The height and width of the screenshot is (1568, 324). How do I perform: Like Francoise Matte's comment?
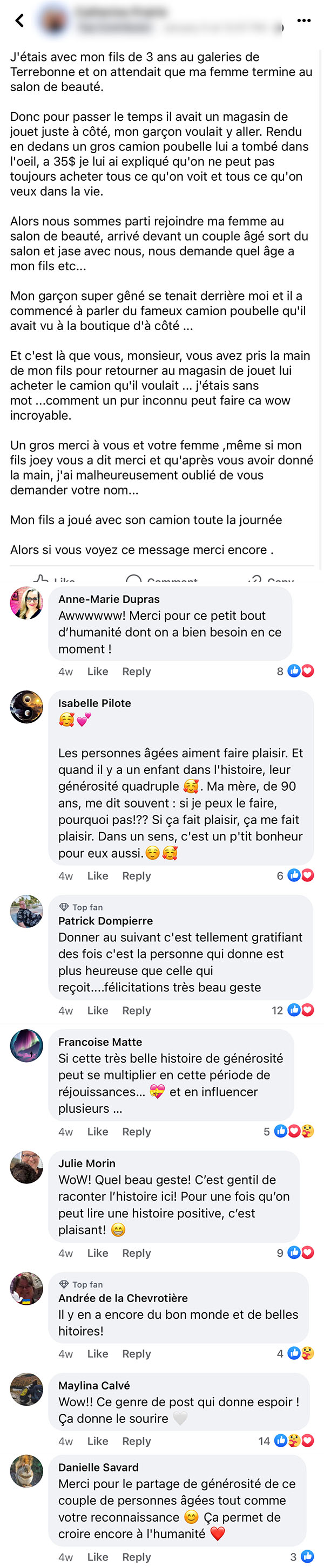[x=97, y=1132]
